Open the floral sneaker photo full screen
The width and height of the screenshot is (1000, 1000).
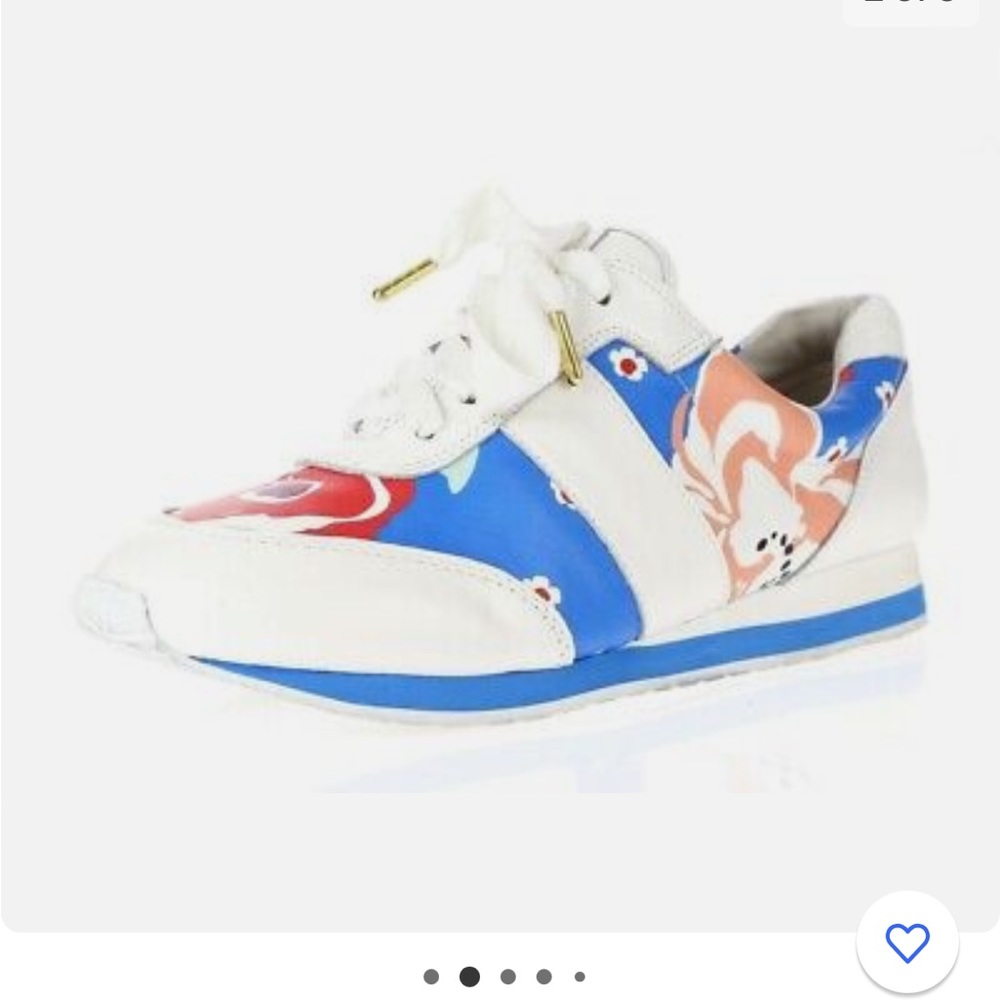tap(500, 480)
